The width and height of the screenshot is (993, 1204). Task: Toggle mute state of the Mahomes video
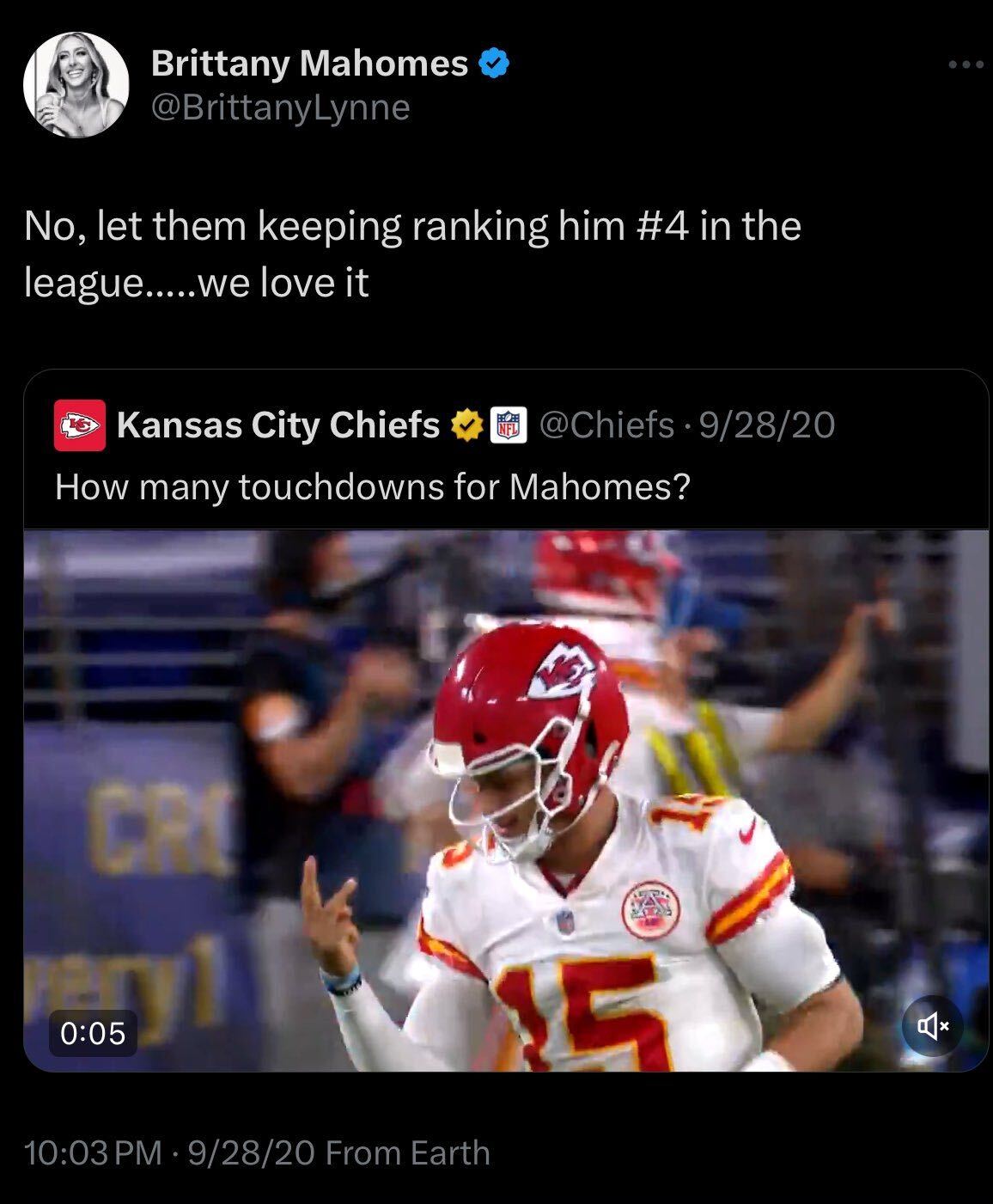[x=932, y=1026]
